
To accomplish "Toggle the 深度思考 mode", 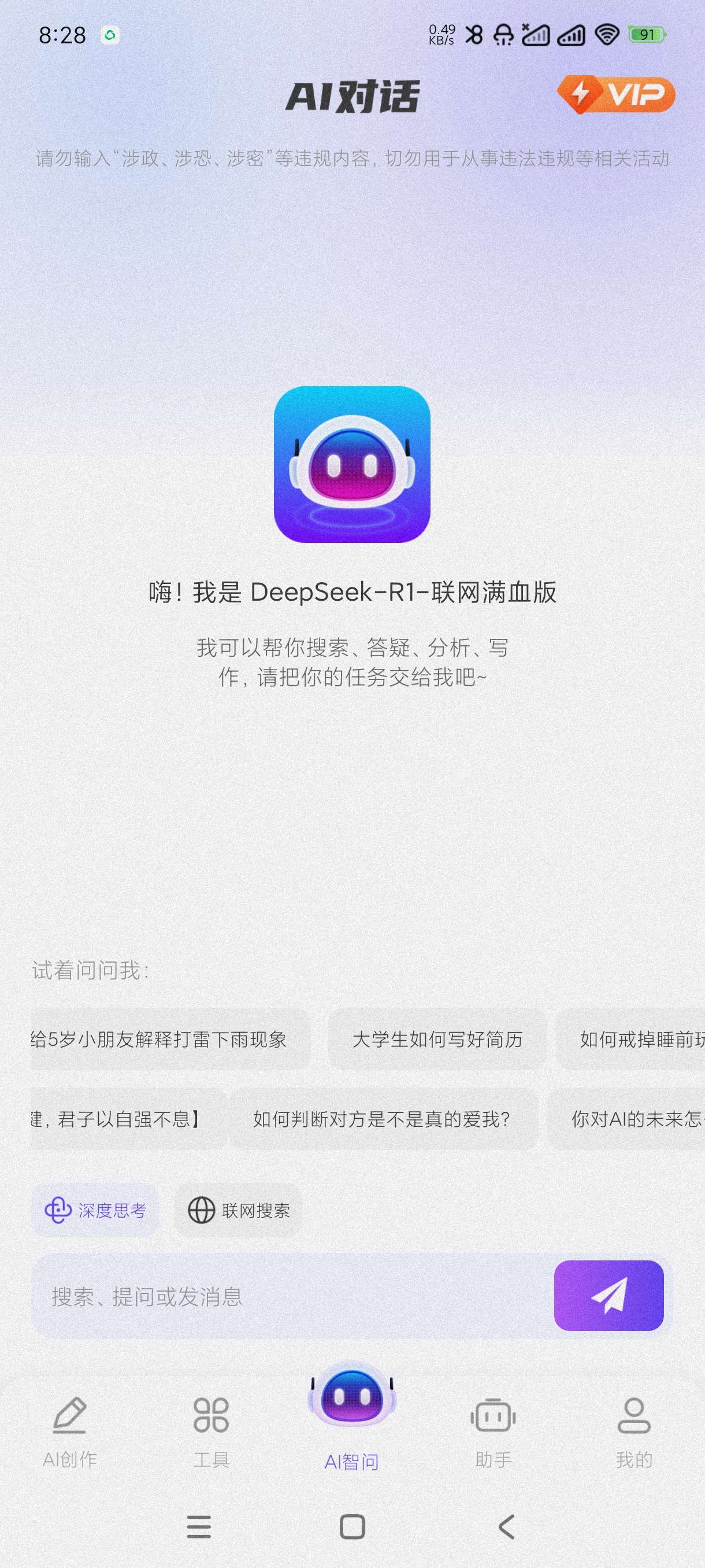I will (95, 1210).
